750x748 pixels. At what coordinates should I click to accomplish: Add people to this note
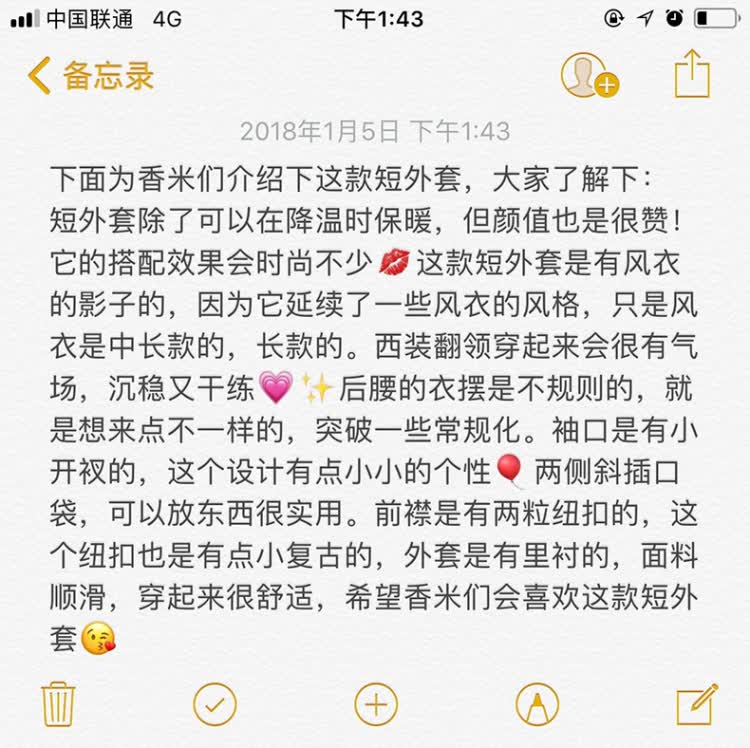click(x=590, y=76)
